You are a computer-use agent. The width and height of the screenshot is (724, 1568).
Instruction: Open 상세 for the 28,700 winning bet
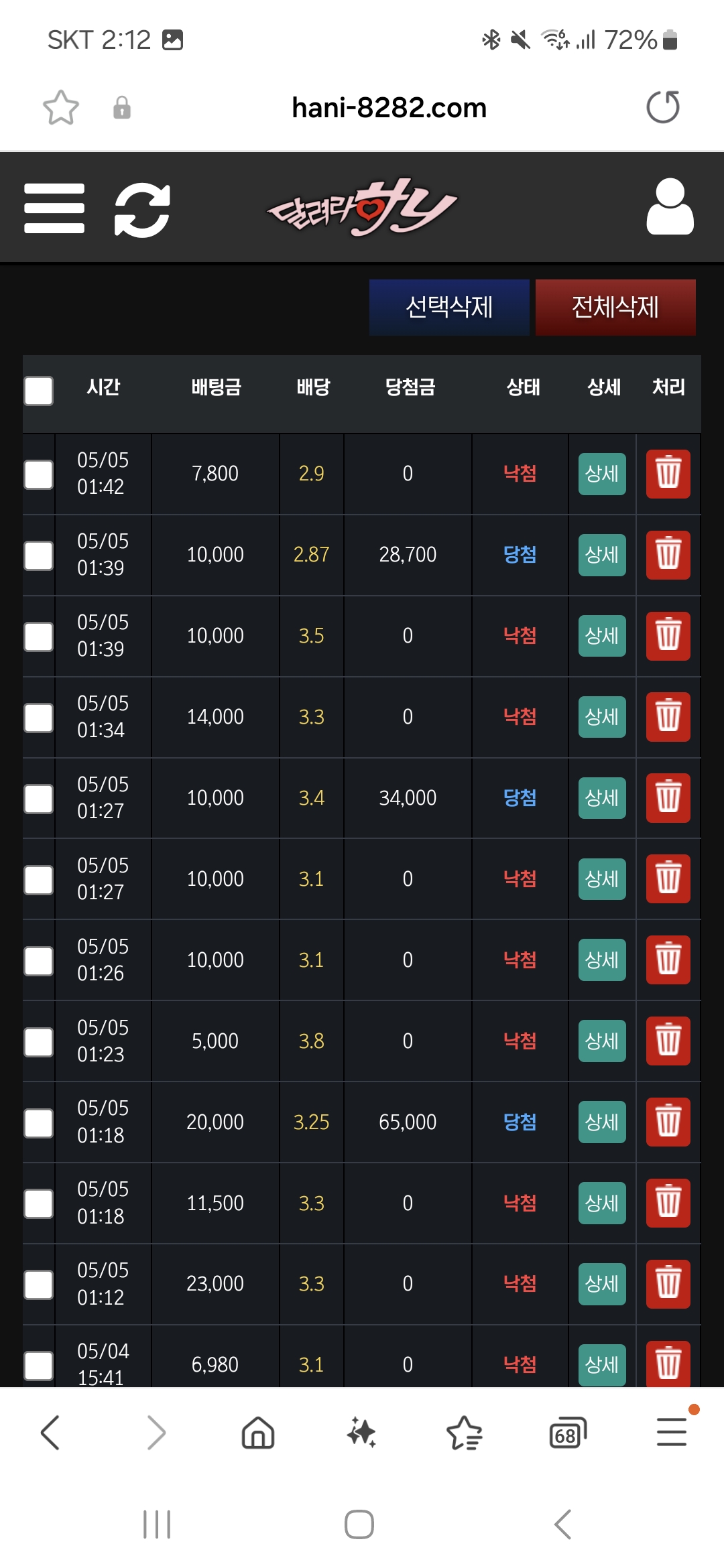coord(602,555)
